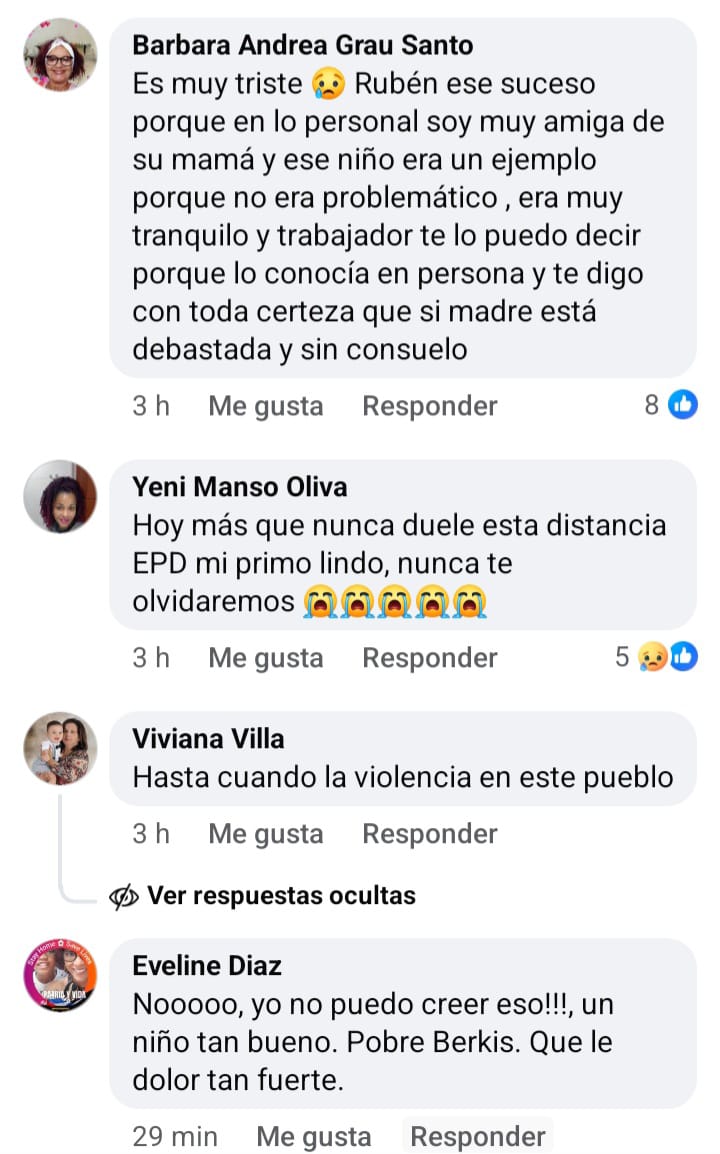Reply to Viviana Villa's comment
720x1154 pixels.
click(x=429, y=834)
